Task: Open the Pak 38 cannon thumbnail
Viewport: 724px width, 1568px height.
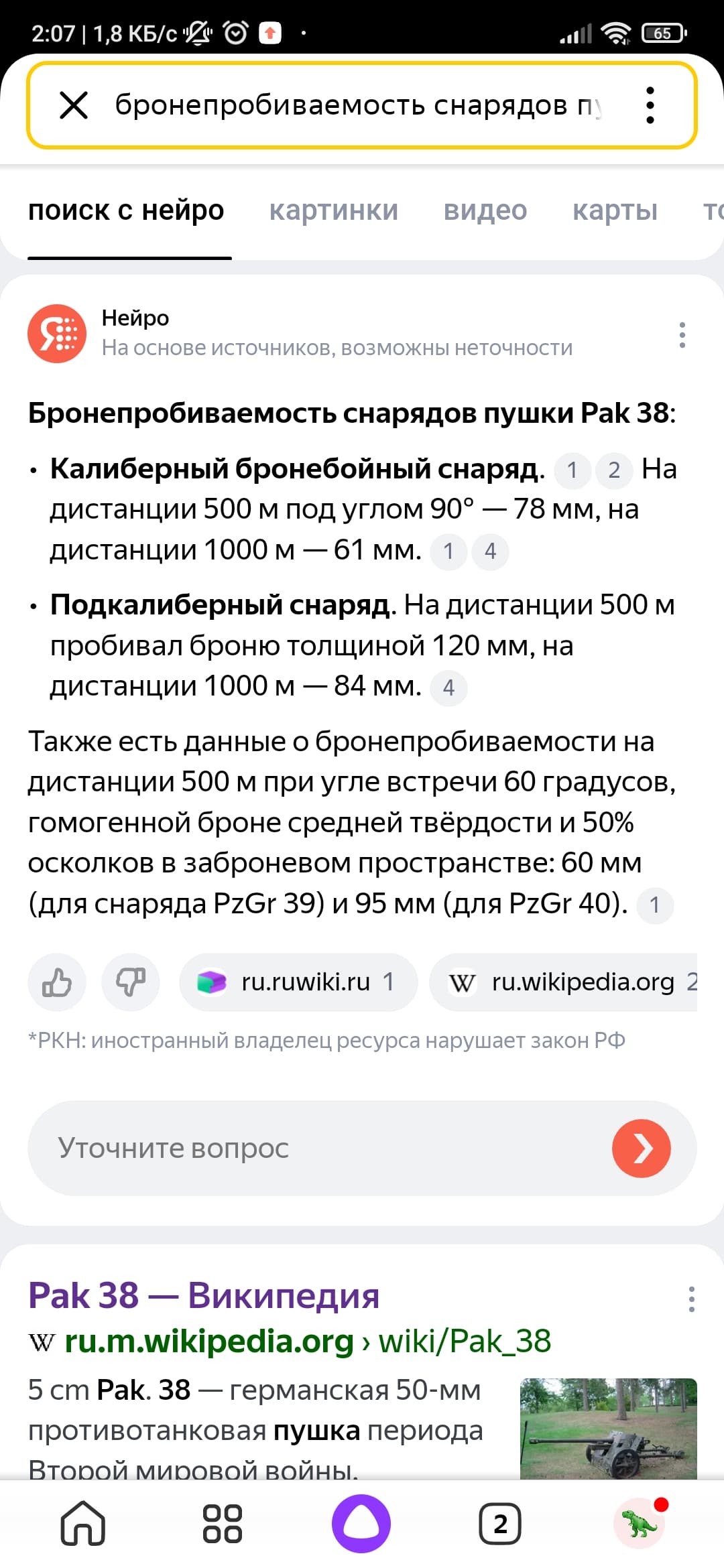Action: pos(608,1427)
